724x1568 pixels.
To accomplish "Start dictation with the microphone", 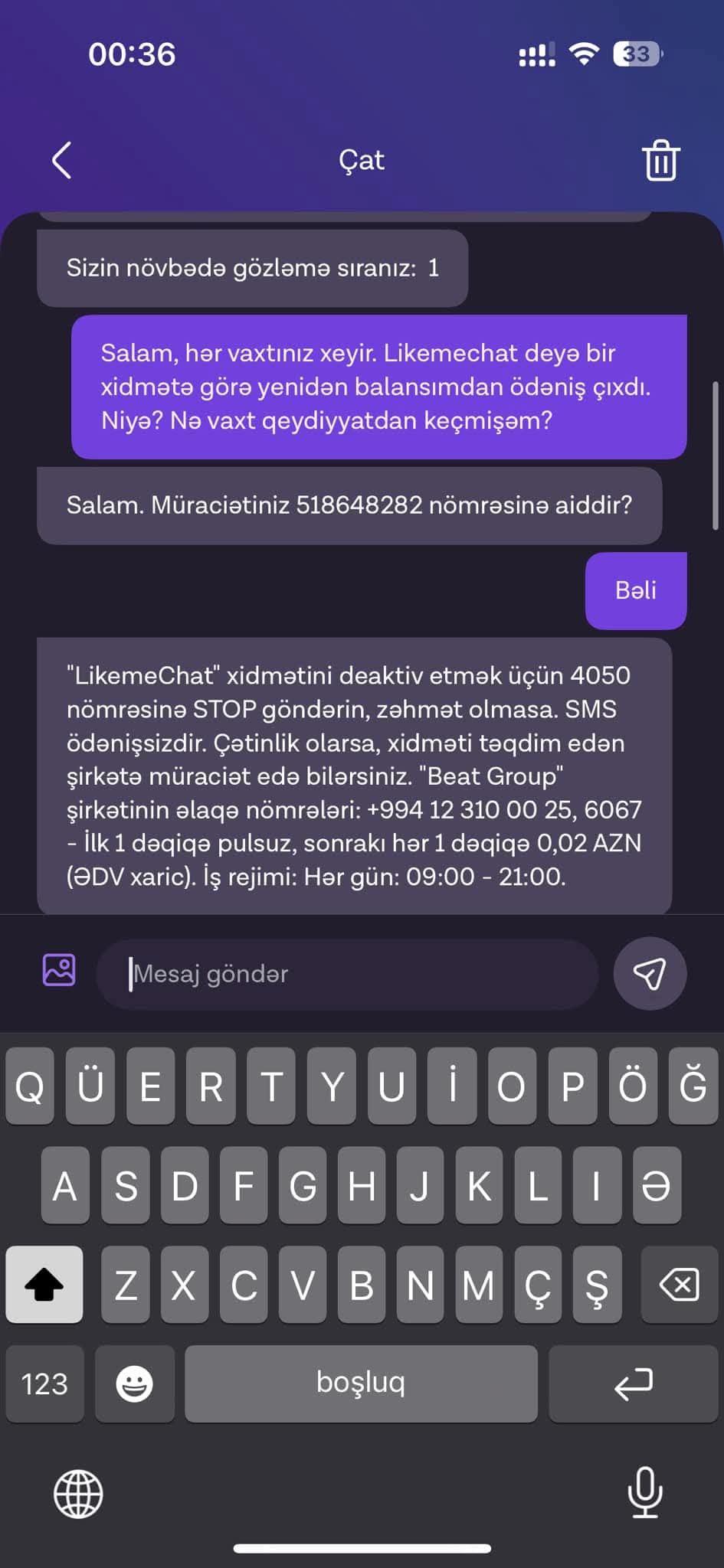I will pyautogui.click(x=645, y=1492).
